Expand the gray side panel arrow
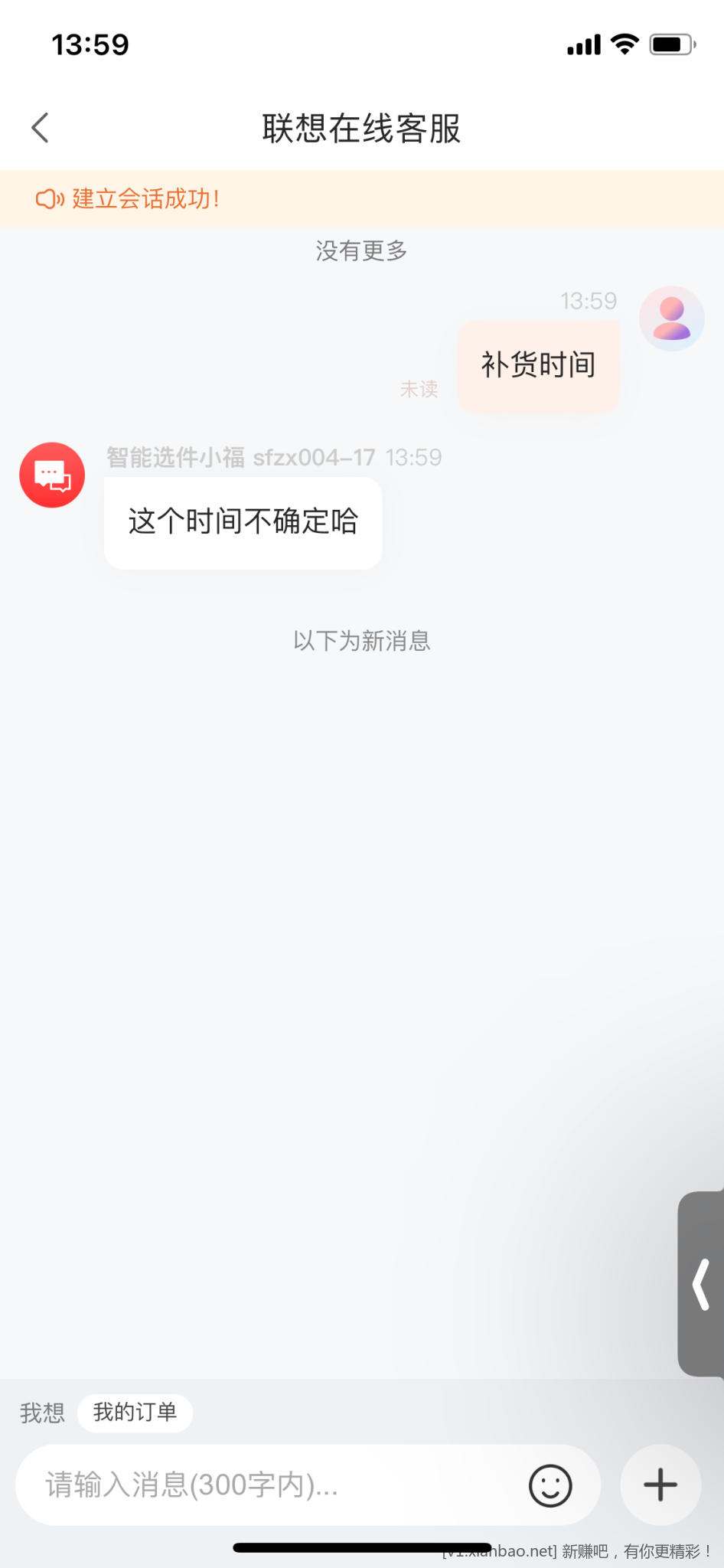 click(x=701, y=1284)
